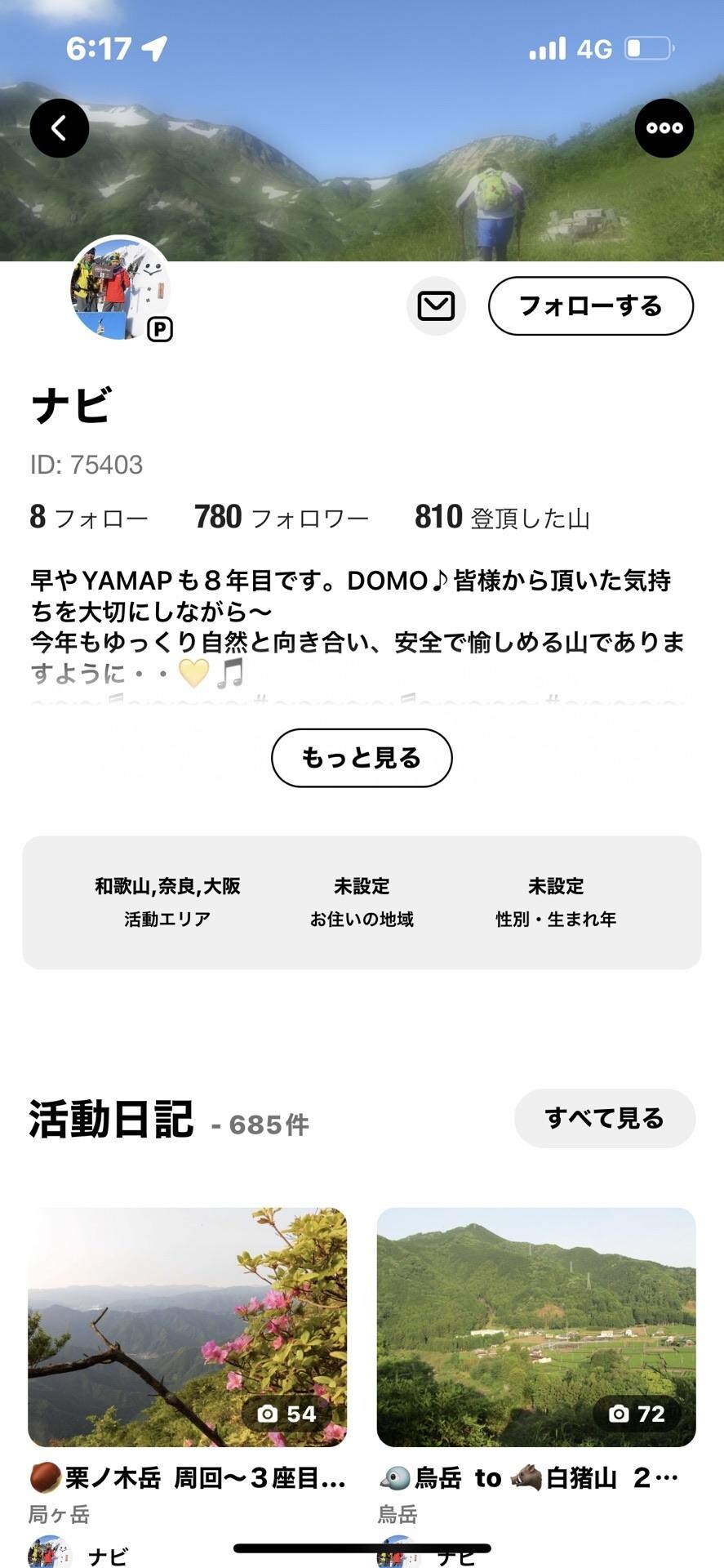Open the three-dot options menu

coord(664,127)
